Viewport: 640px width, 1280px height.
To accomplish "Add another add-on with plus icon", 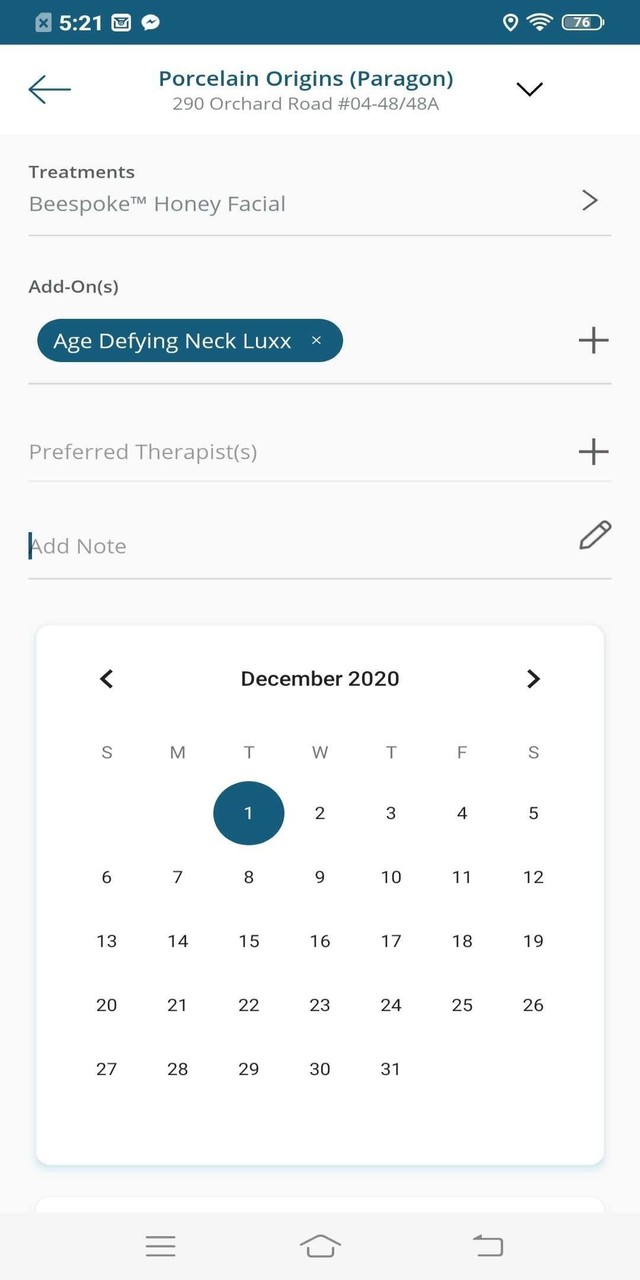I will click(593, 341).
